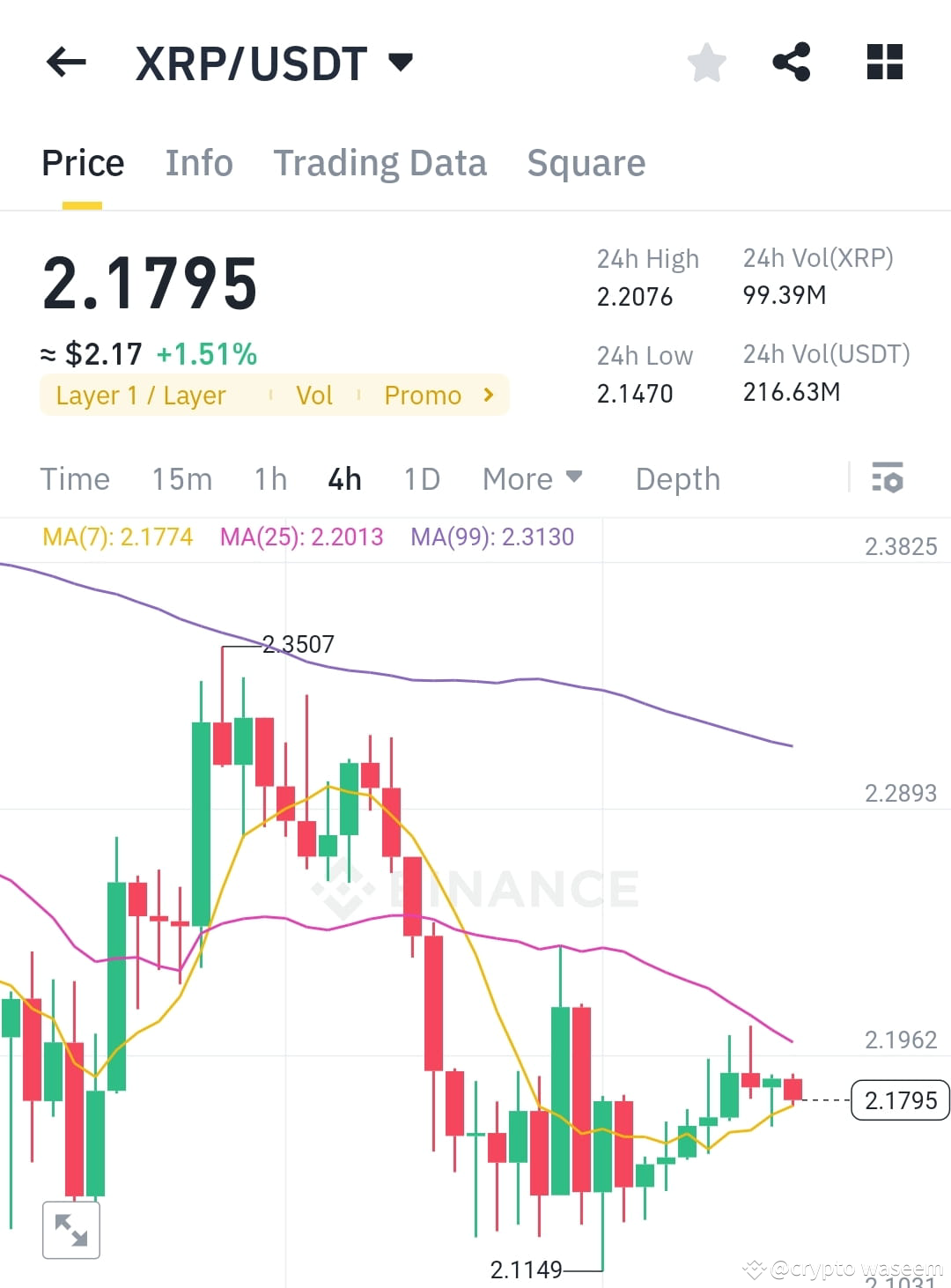Click the MA(7) indicator label

coord(118,537)
